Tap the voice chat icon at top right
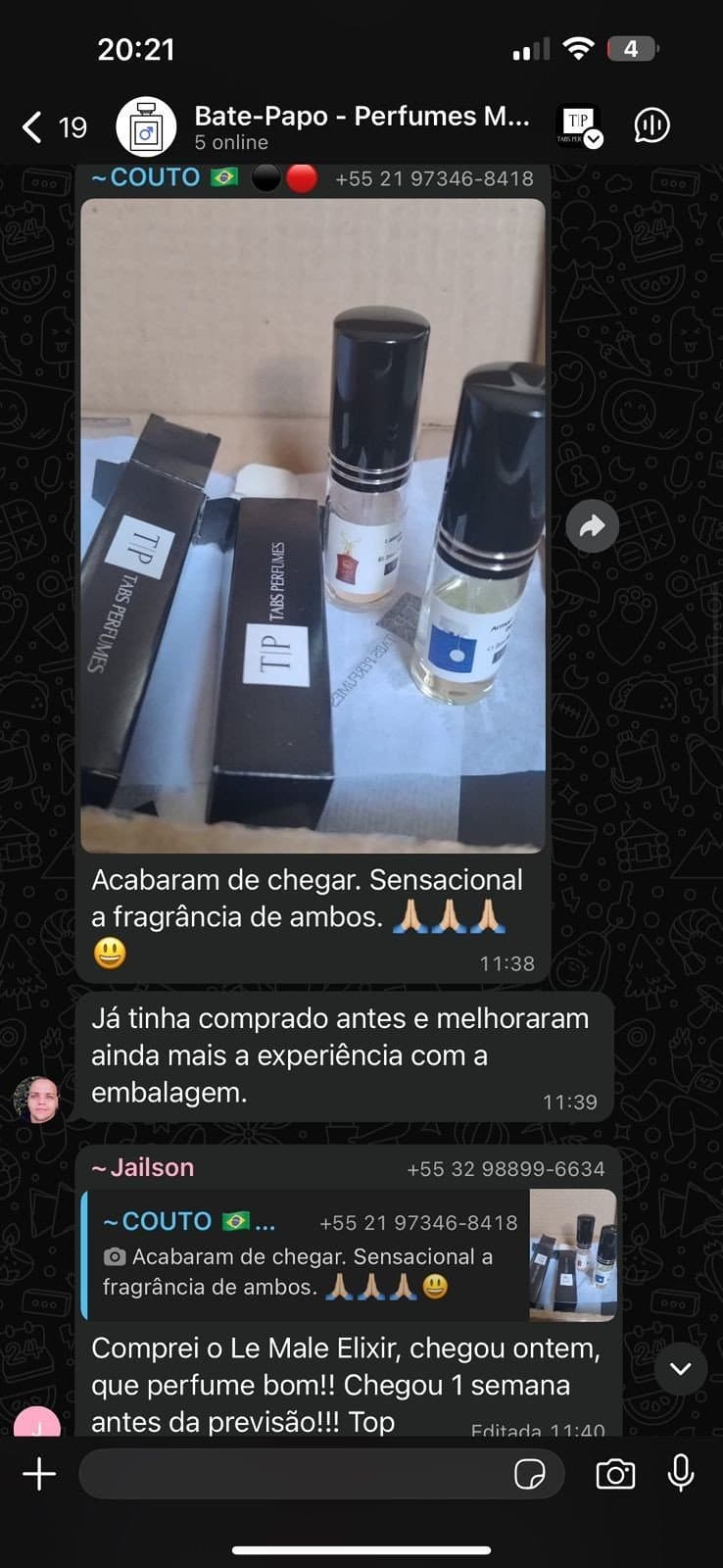Image resolution: width=723 pixels, height=1568 pixels. 651,125
